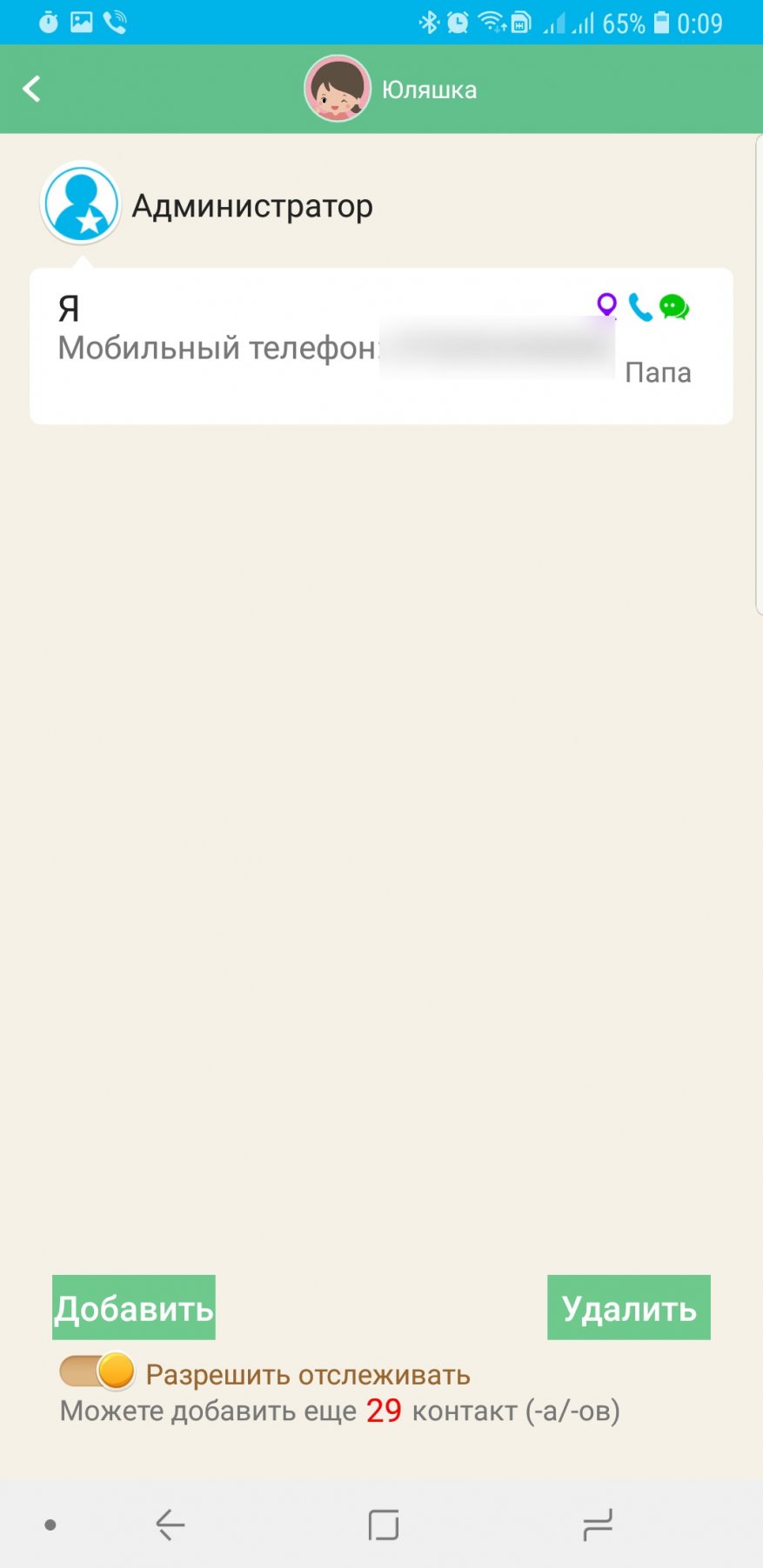Tap the Удалить button

(628, 1307)
